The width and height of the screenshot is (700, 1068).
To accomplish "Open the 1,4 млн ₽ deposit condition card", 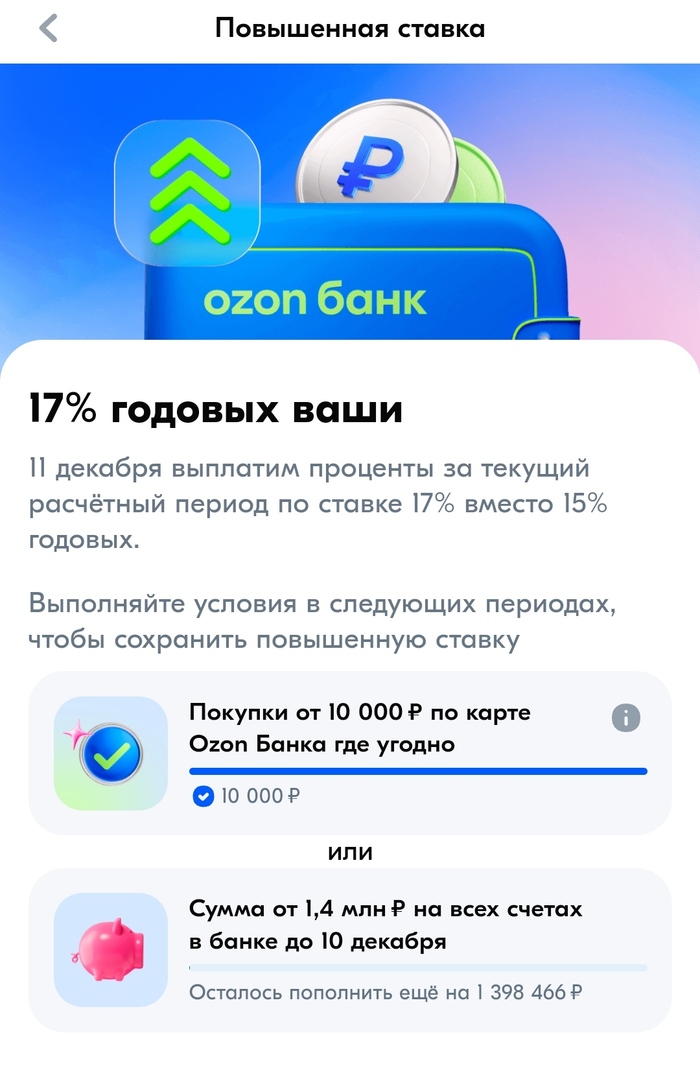I will (x=350, y=951).
